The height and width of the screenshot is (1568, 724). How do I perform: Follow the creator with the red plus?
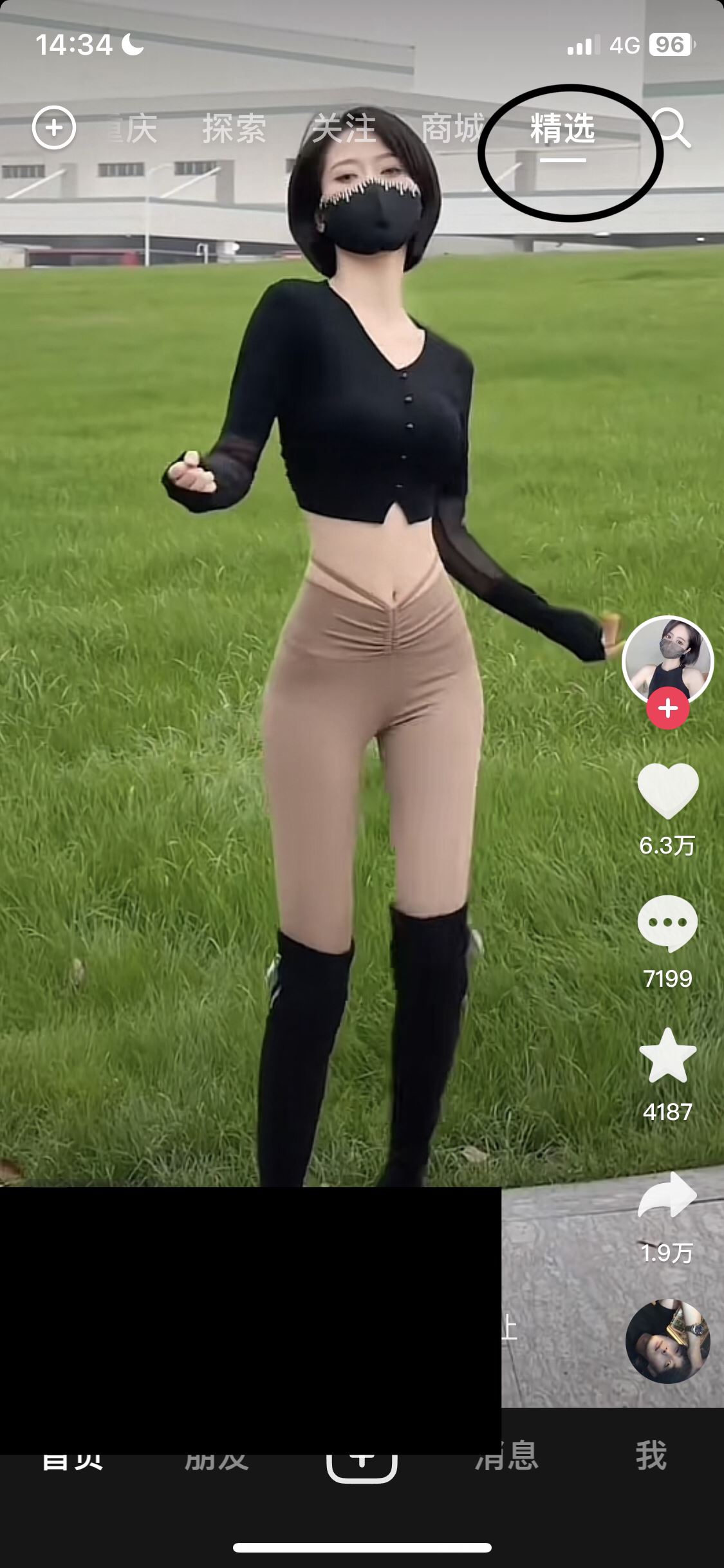tap(667, 709)
